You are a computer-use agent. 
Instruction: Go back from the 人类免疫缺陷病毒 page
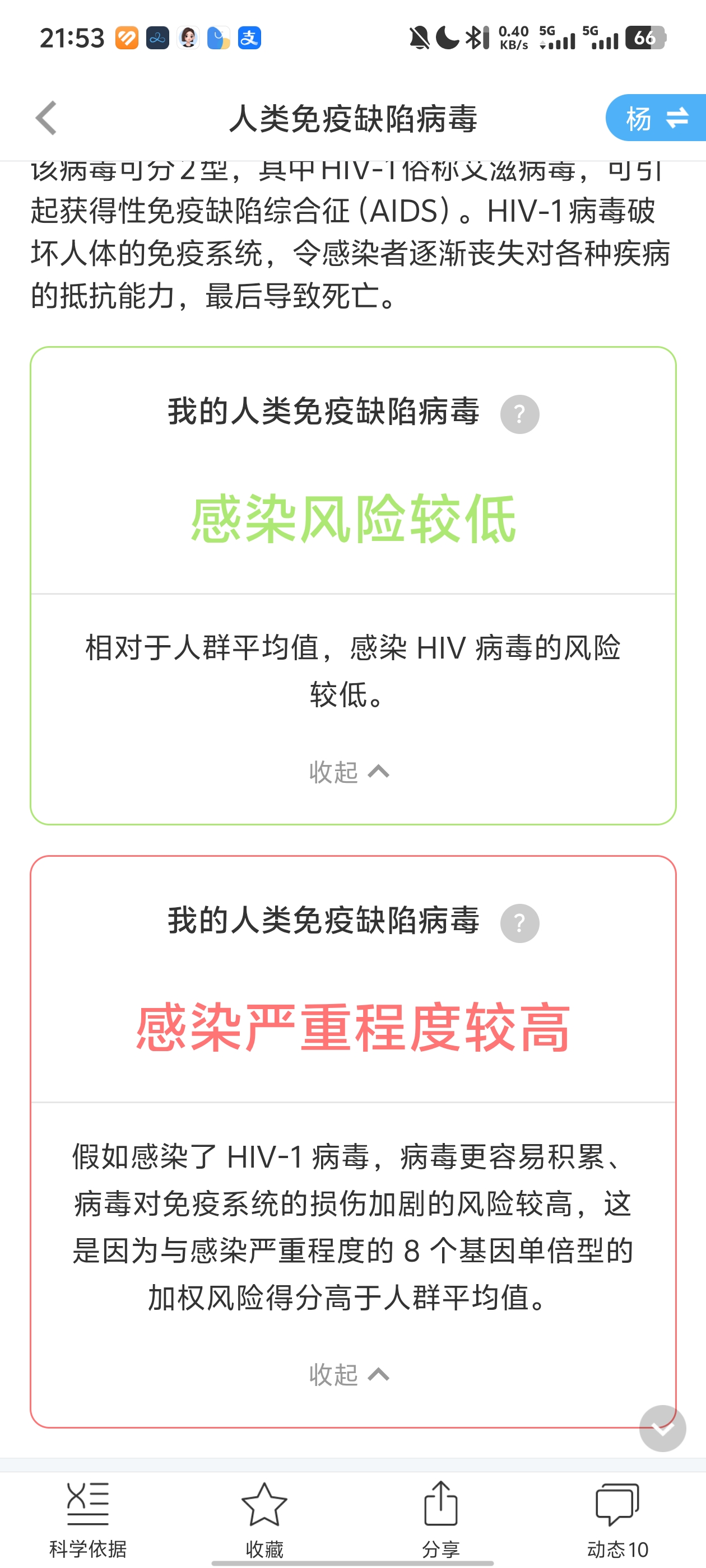tap(47, 118)
